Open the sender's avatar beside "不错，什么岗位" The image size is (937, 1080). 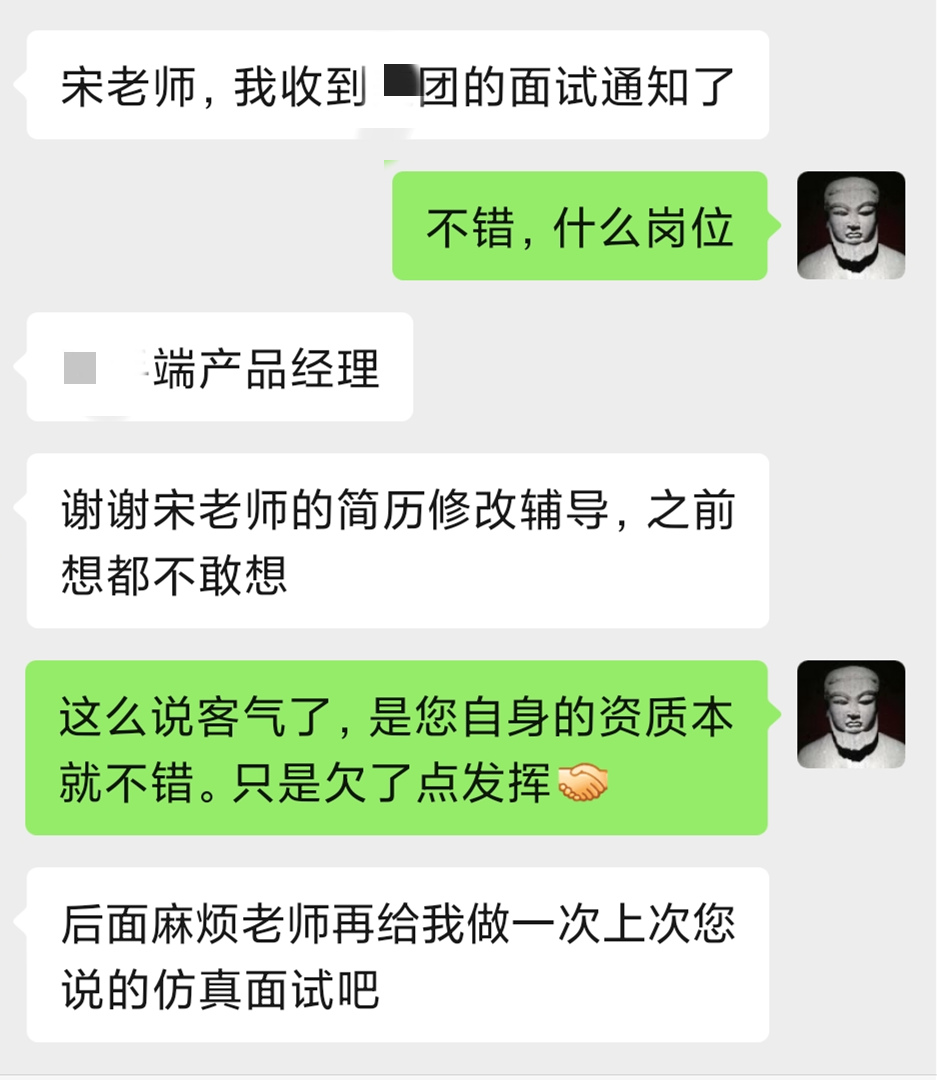(x=851, y=225)
